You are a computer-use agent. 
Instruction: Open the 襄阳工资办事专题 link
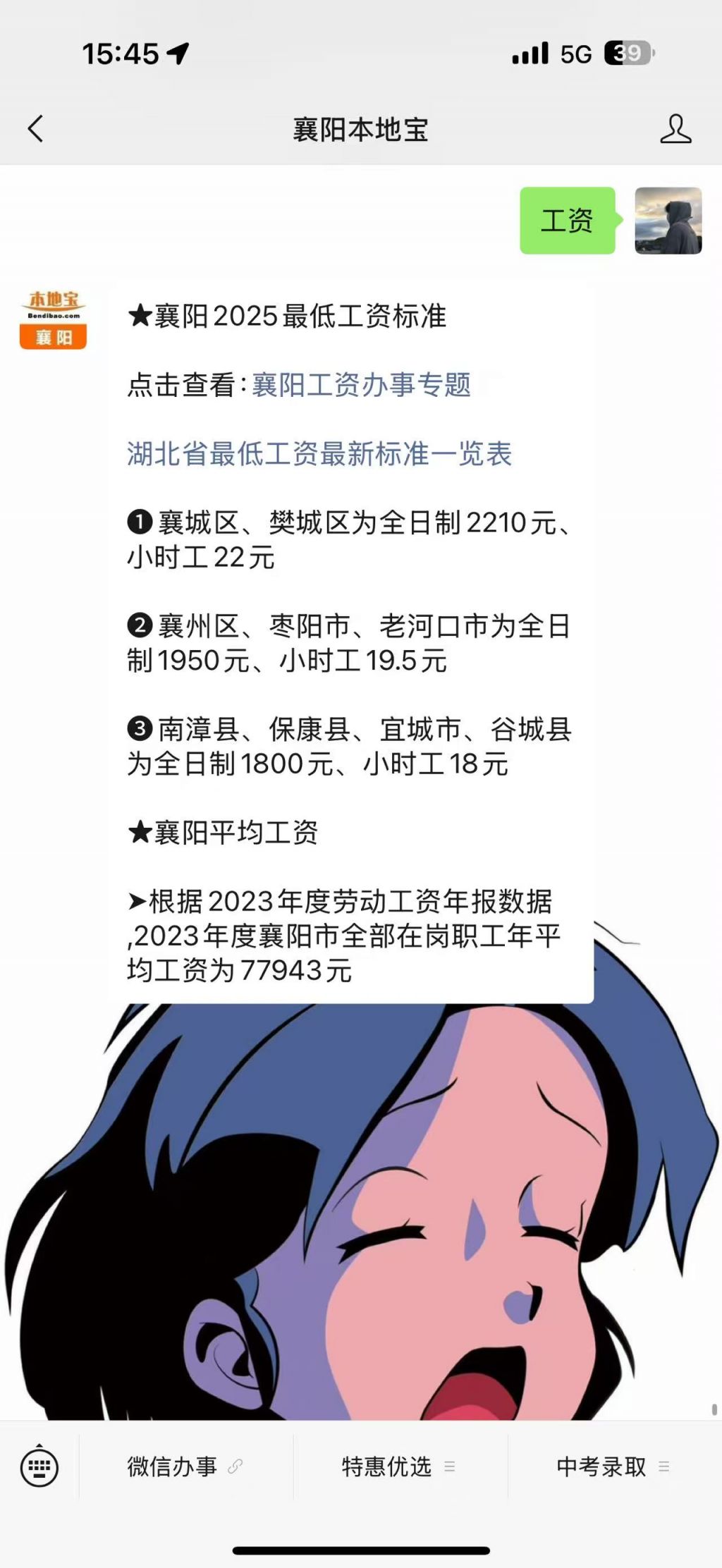tap(361, 385)
